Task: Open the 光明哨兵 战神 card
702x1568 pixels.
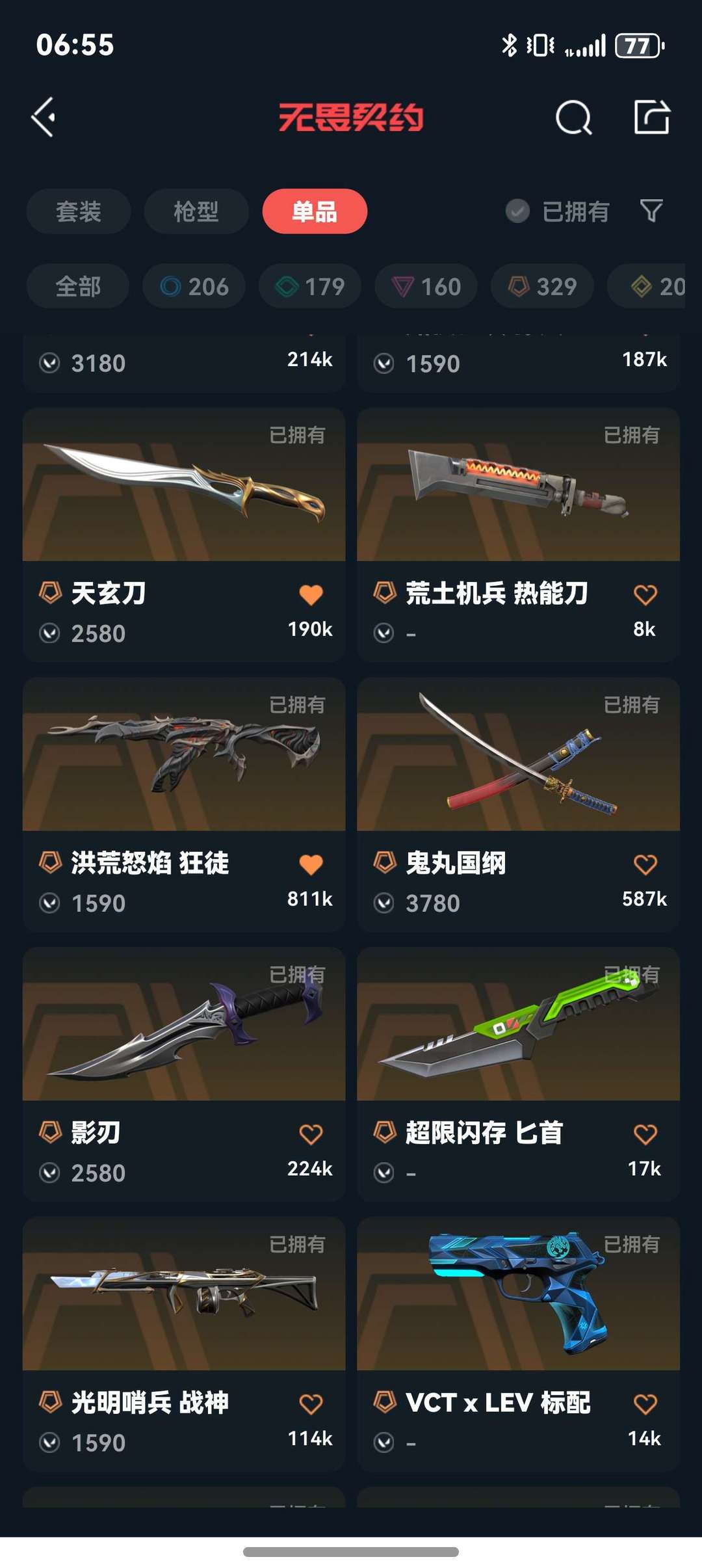Action: (184, 1344)
